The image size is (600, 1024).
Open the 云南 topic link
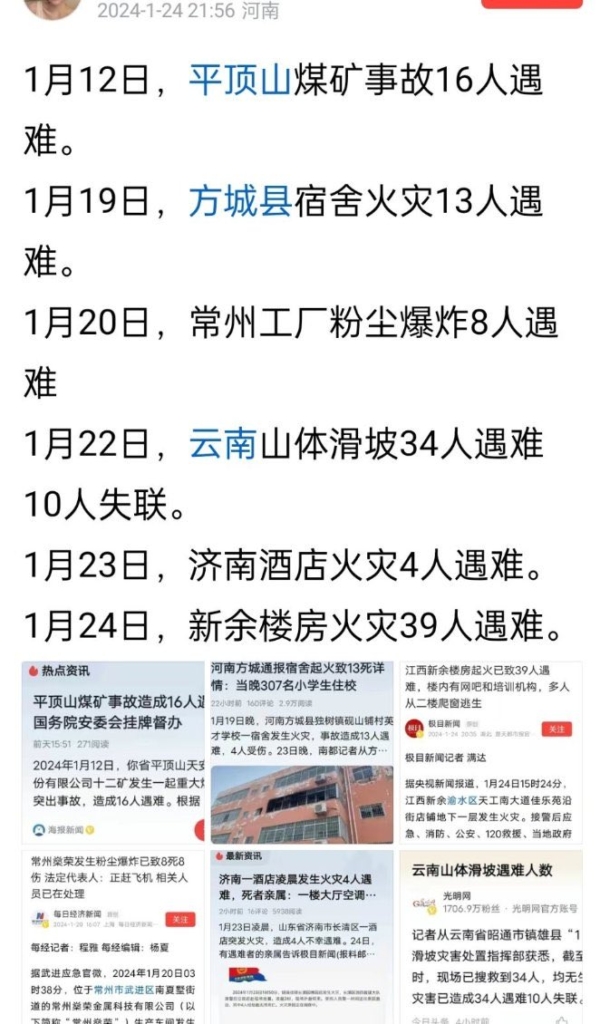[224, 444]
